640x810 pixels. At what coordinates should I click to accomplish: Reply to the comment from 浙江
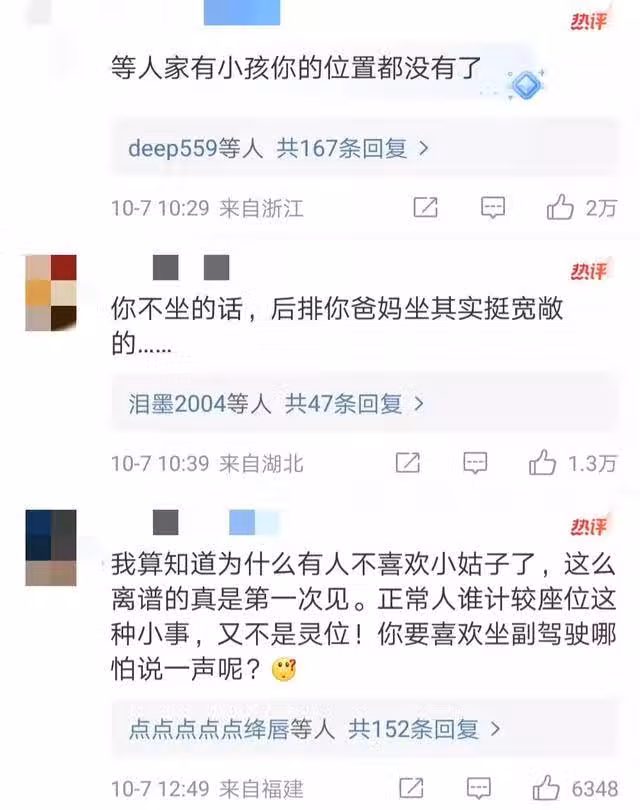pyautogui.click(x=492, y=208)
